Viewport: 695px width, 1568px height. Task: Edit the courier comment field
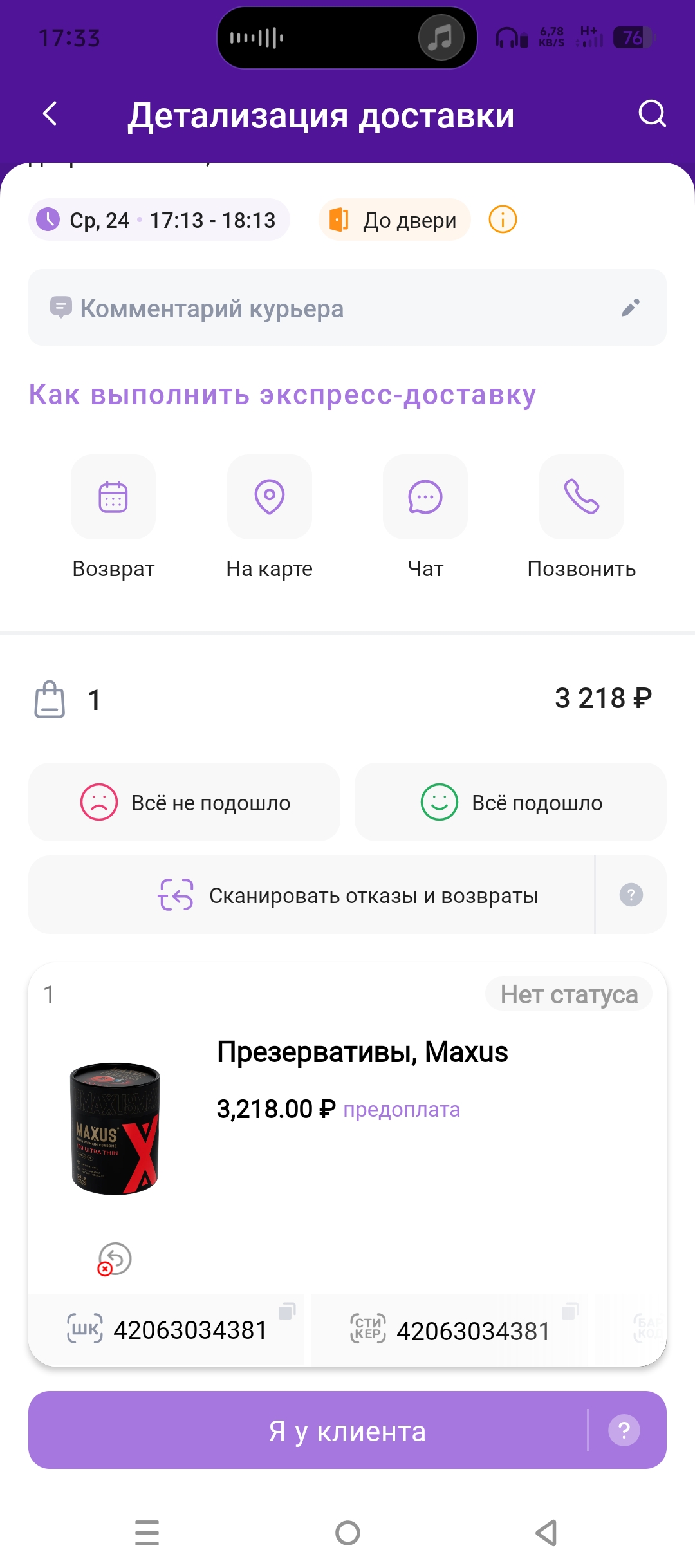click(631, 308)
